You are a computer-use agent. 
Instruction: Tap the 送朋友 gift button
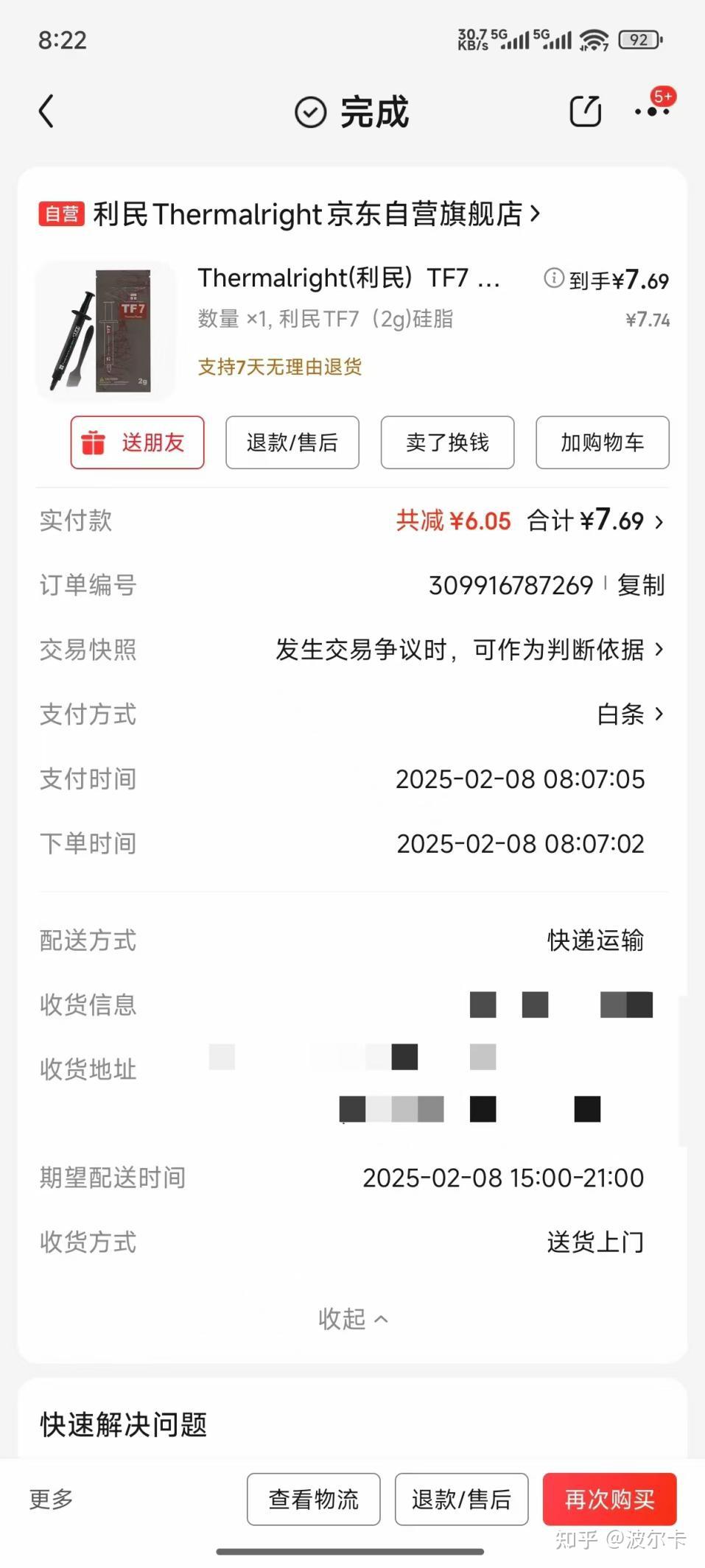tap(137, 443)
